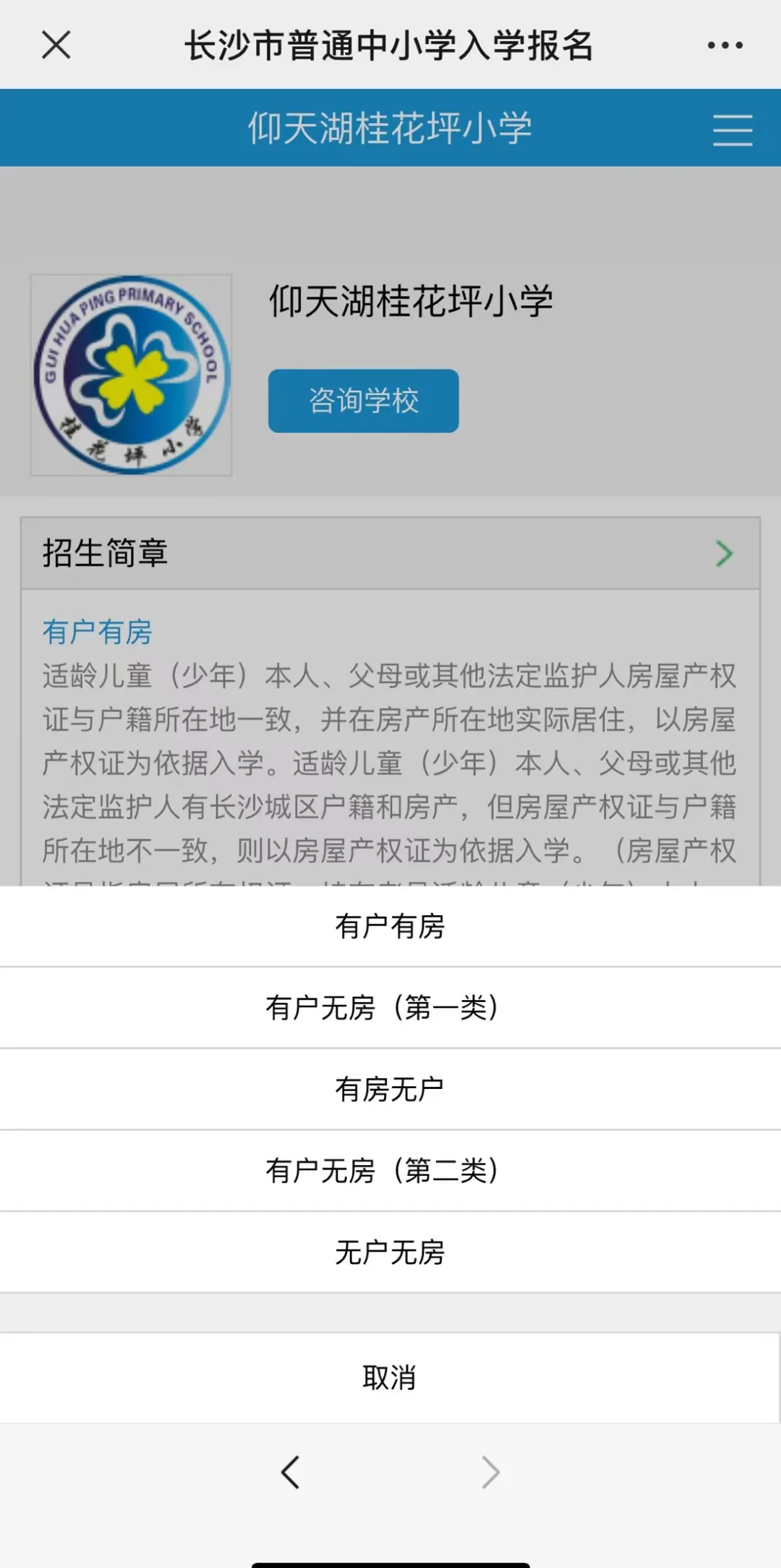
Task: Open the hamburger navigation menu
Action: point(732,130)
